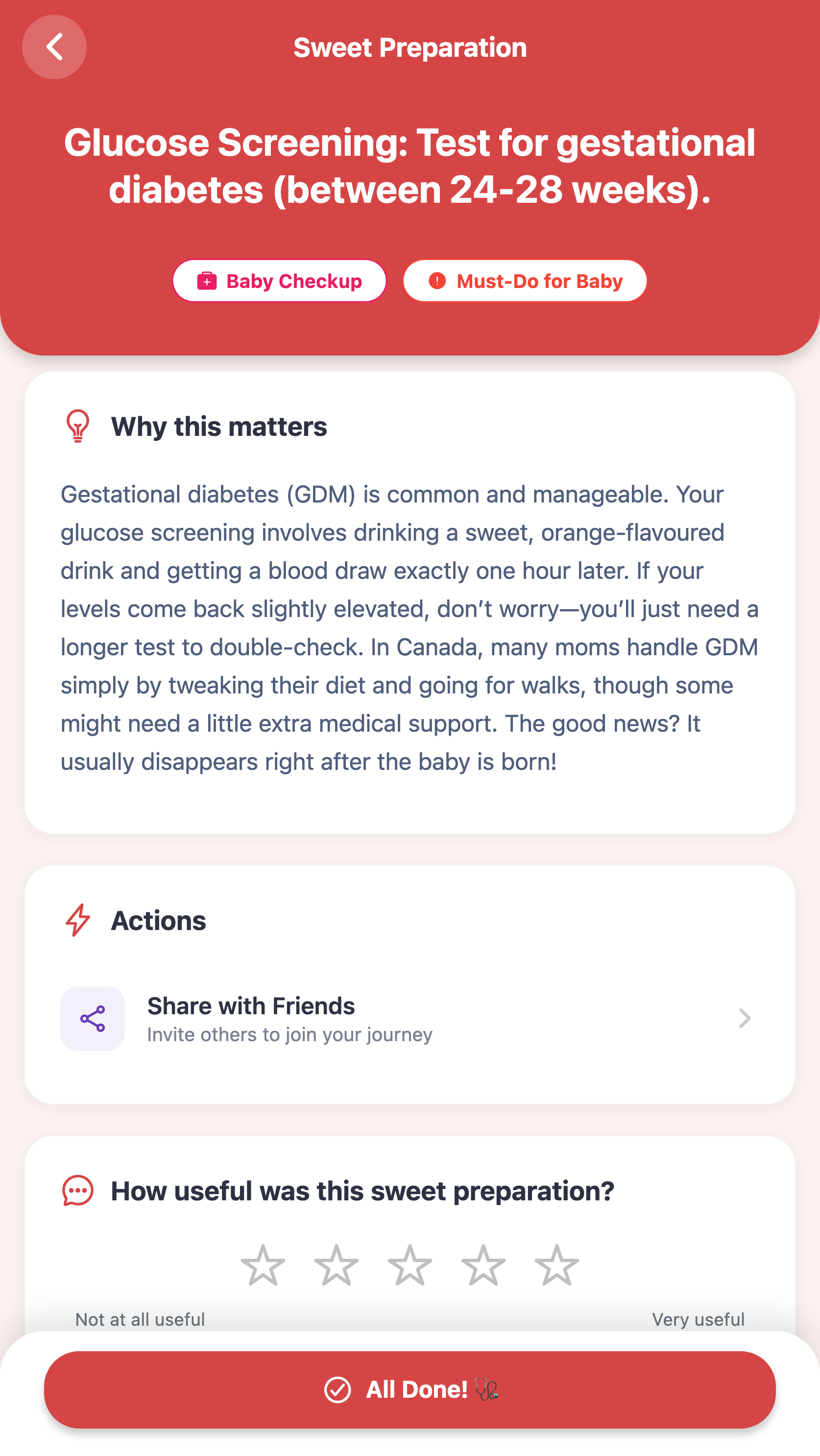Viewport: 820px width, 1456px height.
Task: Tap the briefcase icon in the Baby Checkup tag
Action: [206, 280]
